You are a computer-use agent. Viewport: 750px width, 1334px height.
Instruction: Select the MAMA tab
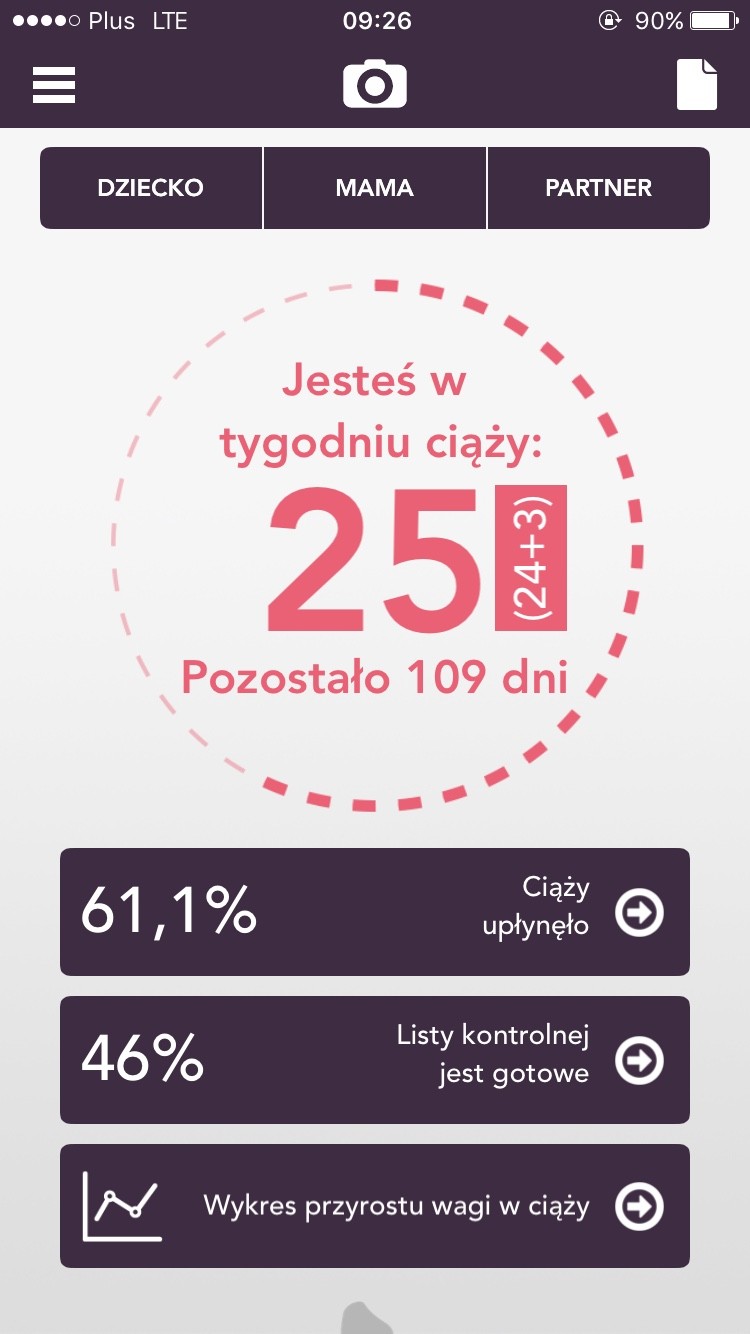[x=375, y=188]
